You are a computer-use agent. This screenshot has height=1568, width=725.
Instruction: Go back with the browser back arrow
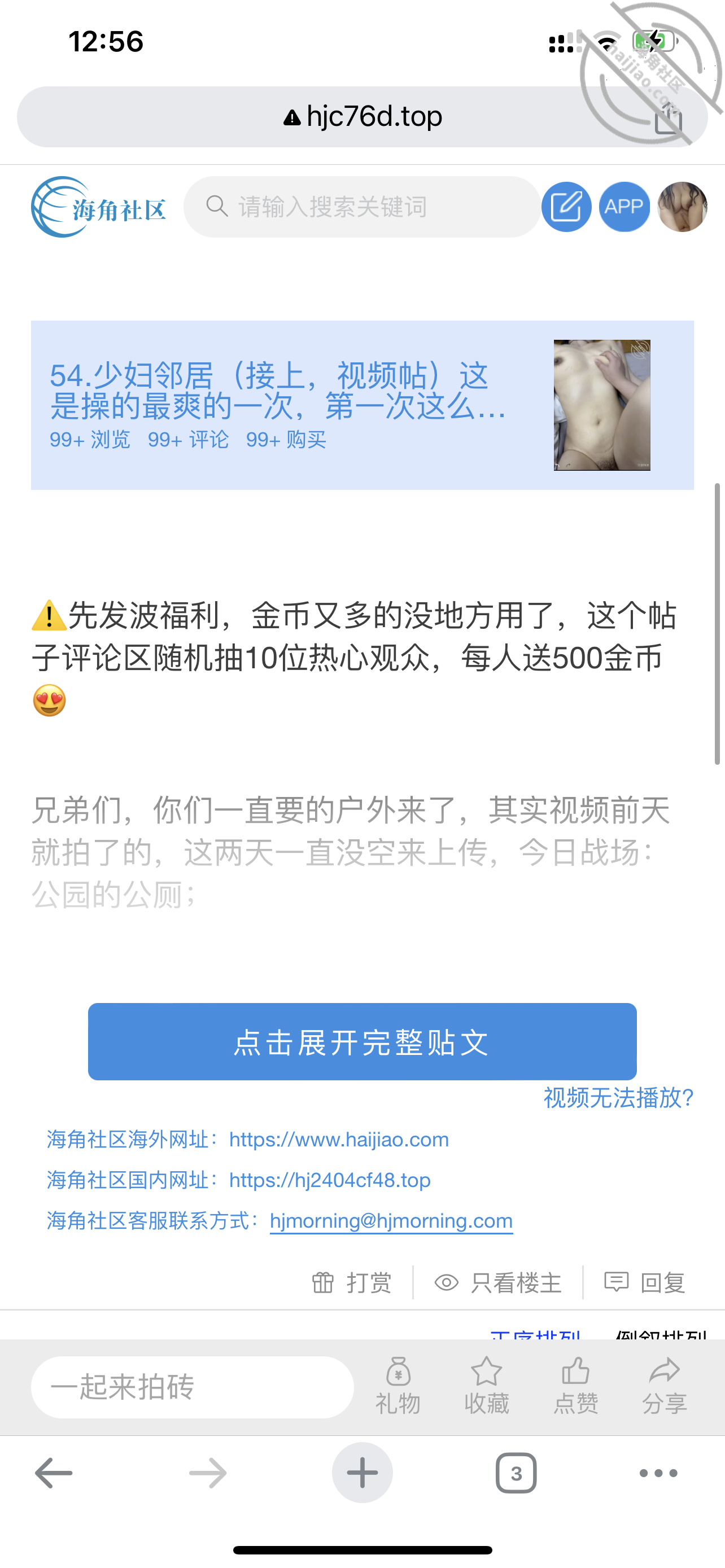point(54,1473)
